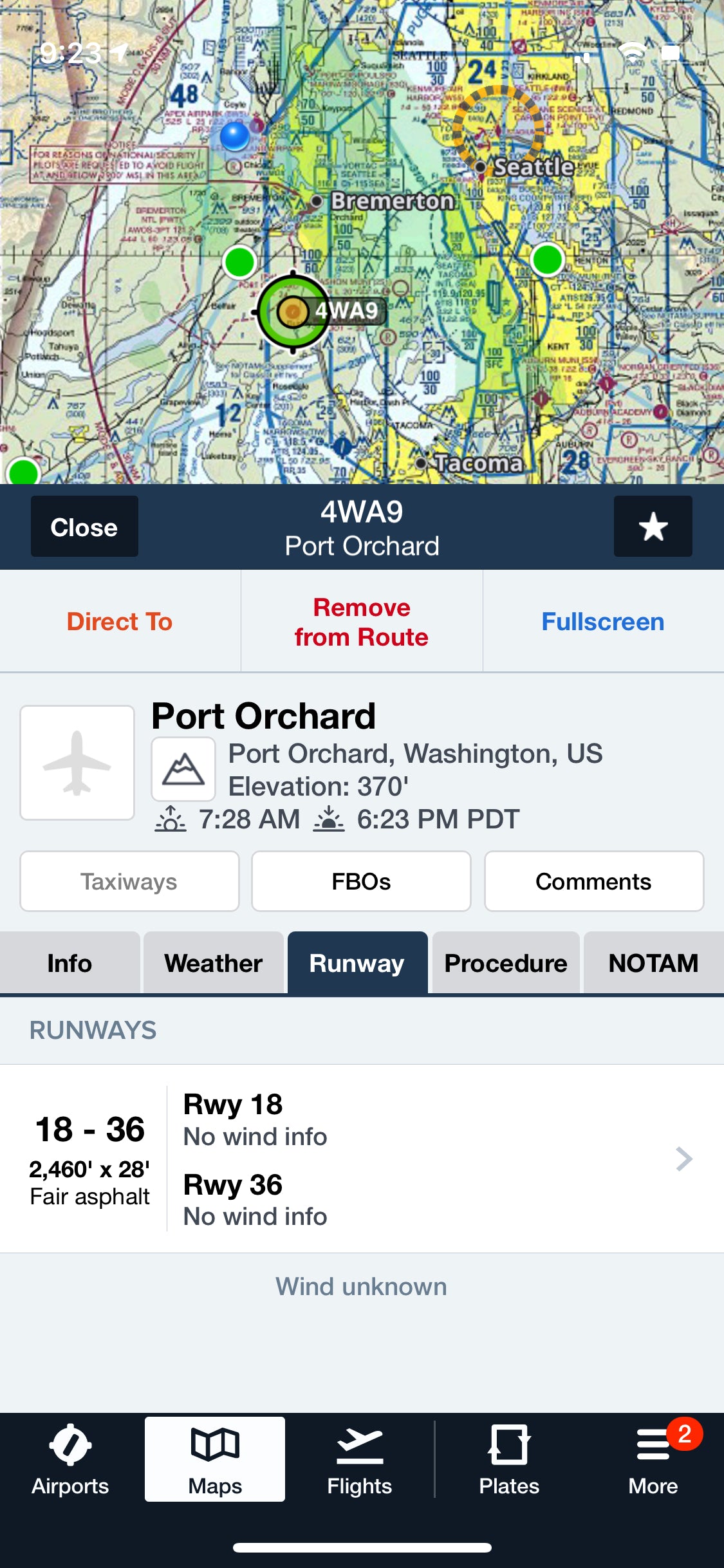
Task: Close the Port Orchard airport panel
Action: point(84,527)
